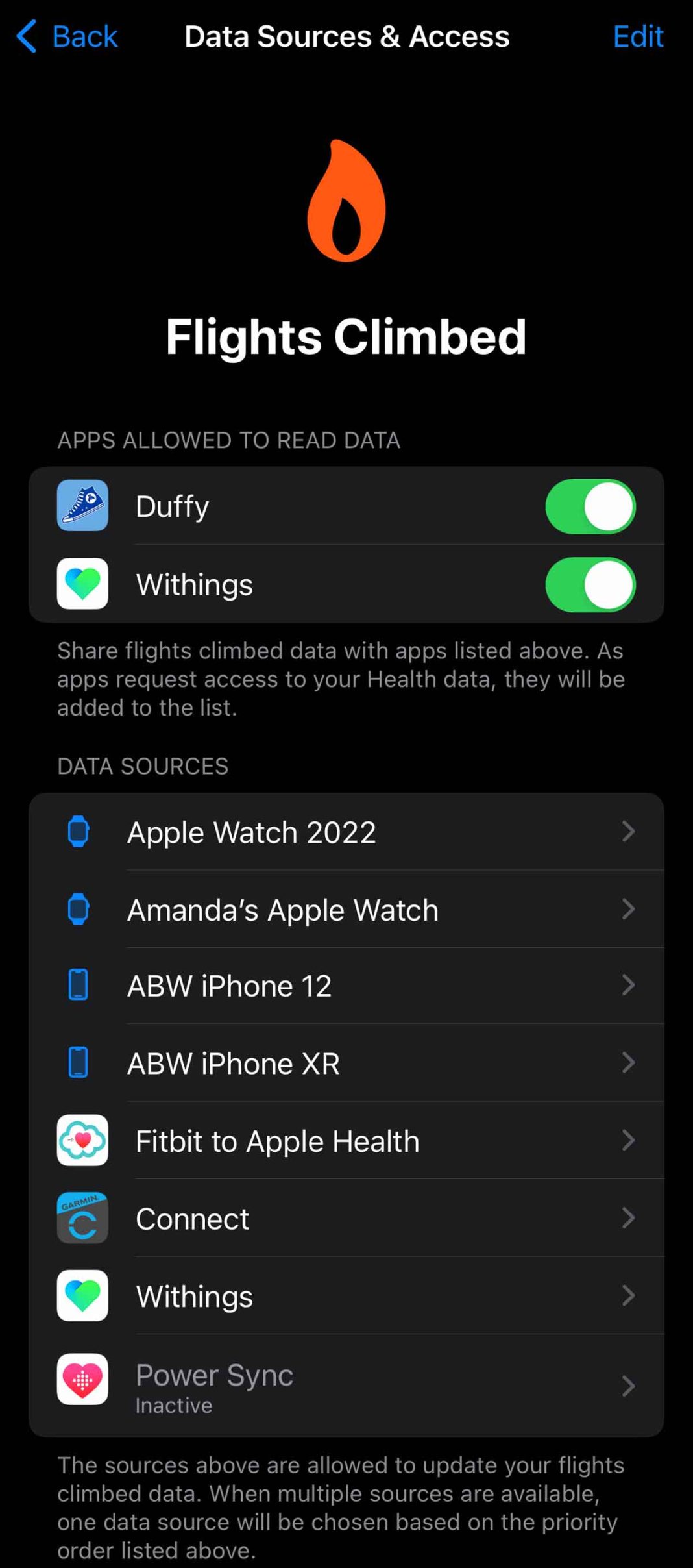693x1568 pixels.
Task: Open Apple Watch 2022 data source
Action: (x=346, y=832)
